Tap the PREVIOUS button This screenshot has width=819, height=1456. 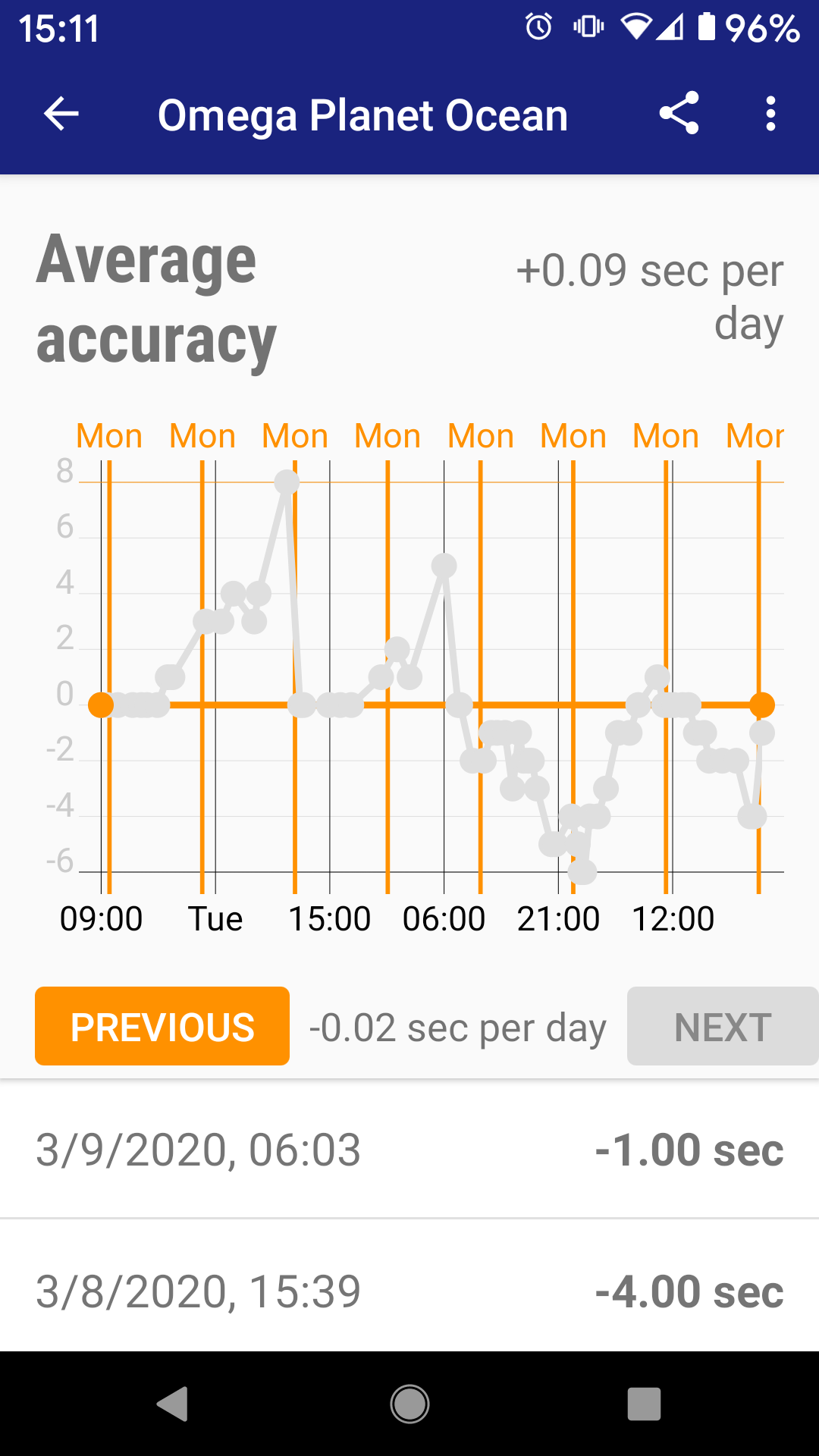point(162,1026)
